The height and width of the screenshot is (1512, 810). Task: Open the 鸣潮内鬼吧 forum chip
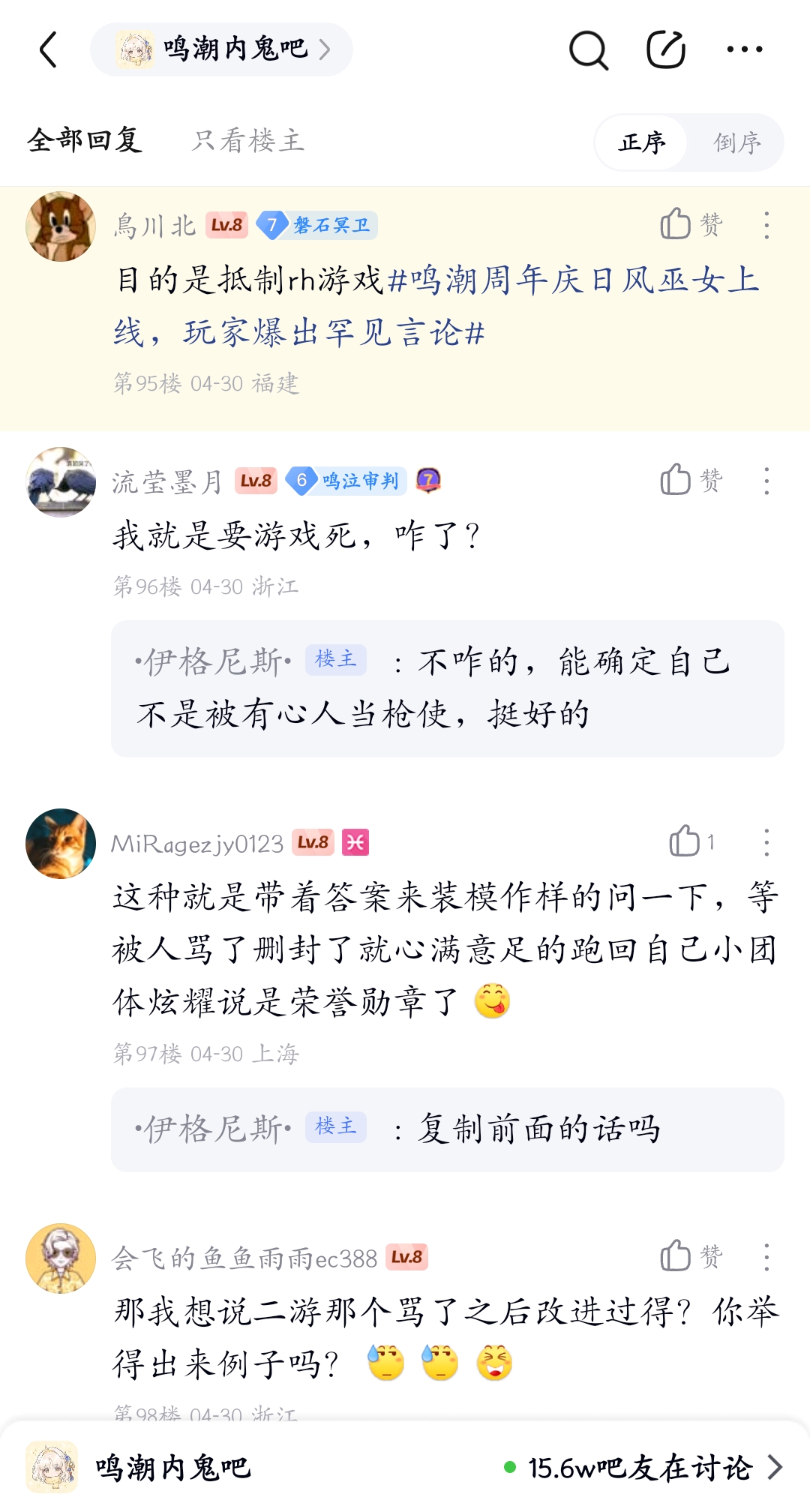(x=222, y=49)
